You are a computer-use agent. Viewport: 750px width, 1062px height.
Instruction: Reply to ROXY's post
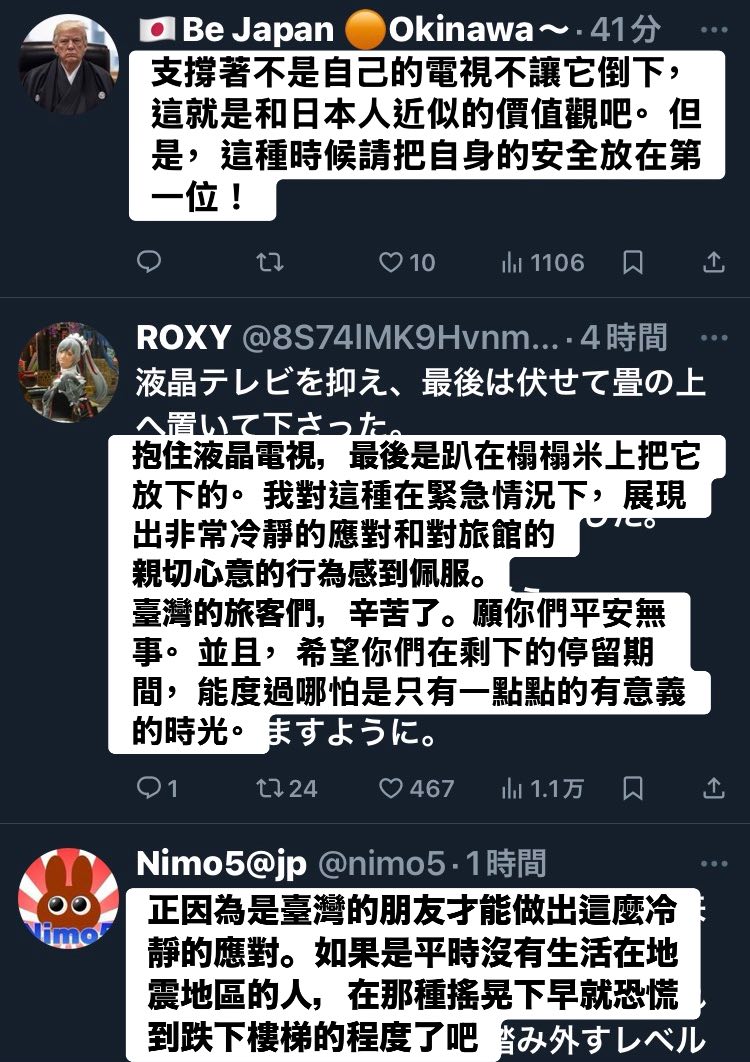coord(149,789)
